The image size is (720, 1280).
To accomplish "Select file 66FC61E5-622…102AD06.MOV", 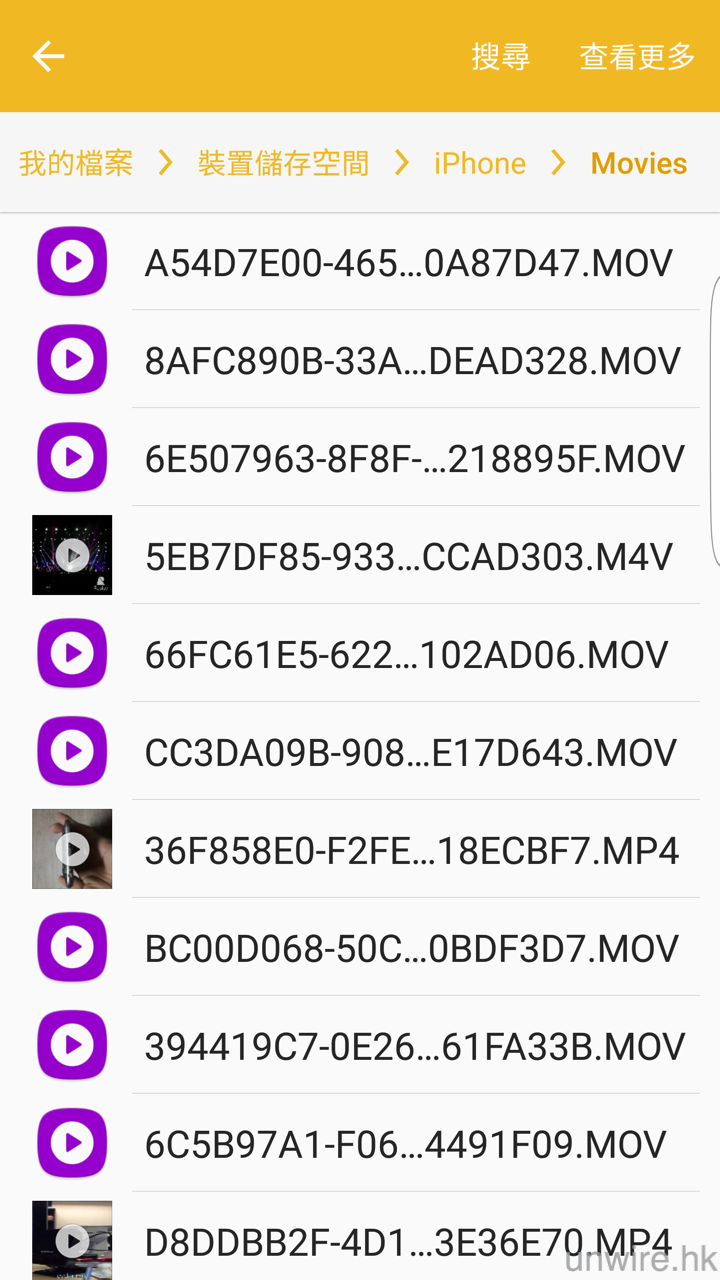I will point(406,655).
